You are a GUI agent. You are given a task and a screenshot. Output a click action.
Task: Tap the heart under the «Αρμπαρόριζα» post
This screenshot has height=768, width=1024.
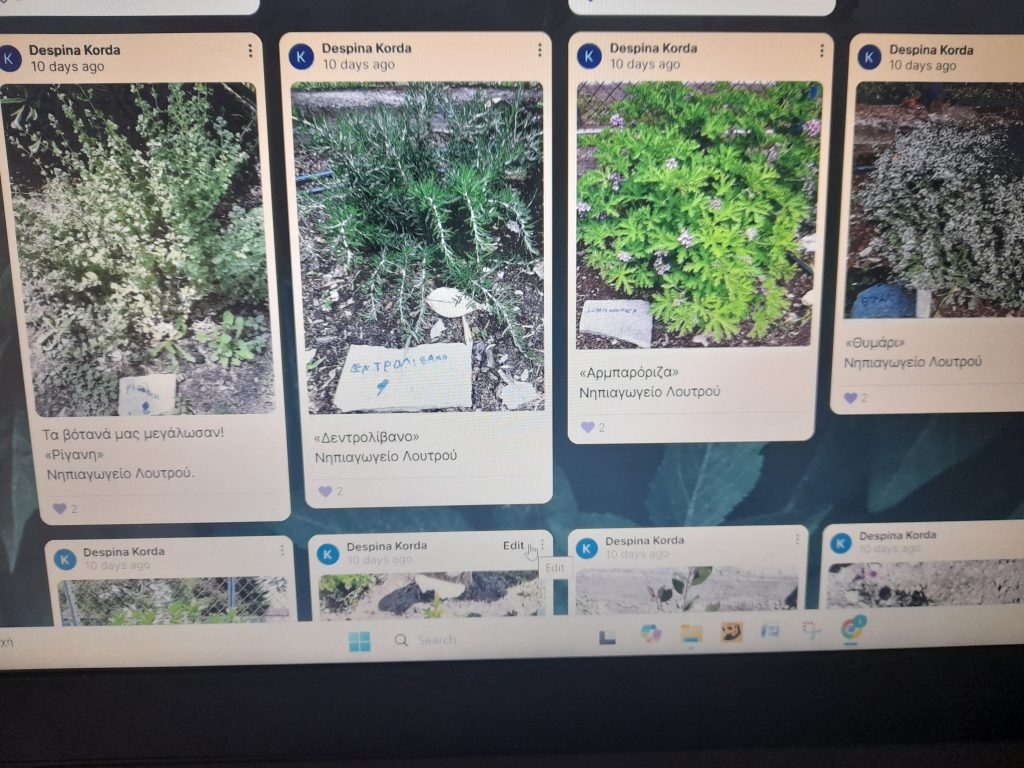(587, 427)
